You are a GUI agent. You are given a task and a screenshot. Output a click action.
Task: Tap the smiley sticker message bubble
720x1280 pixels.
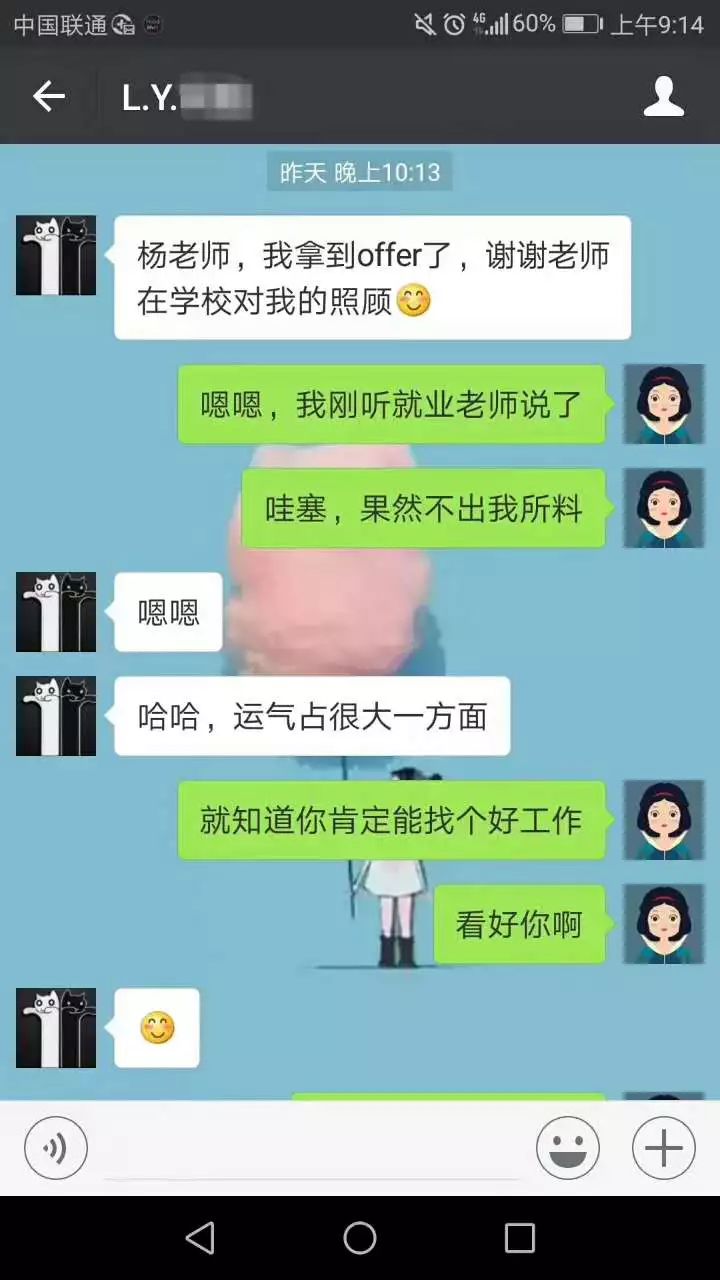point(155,1027)
